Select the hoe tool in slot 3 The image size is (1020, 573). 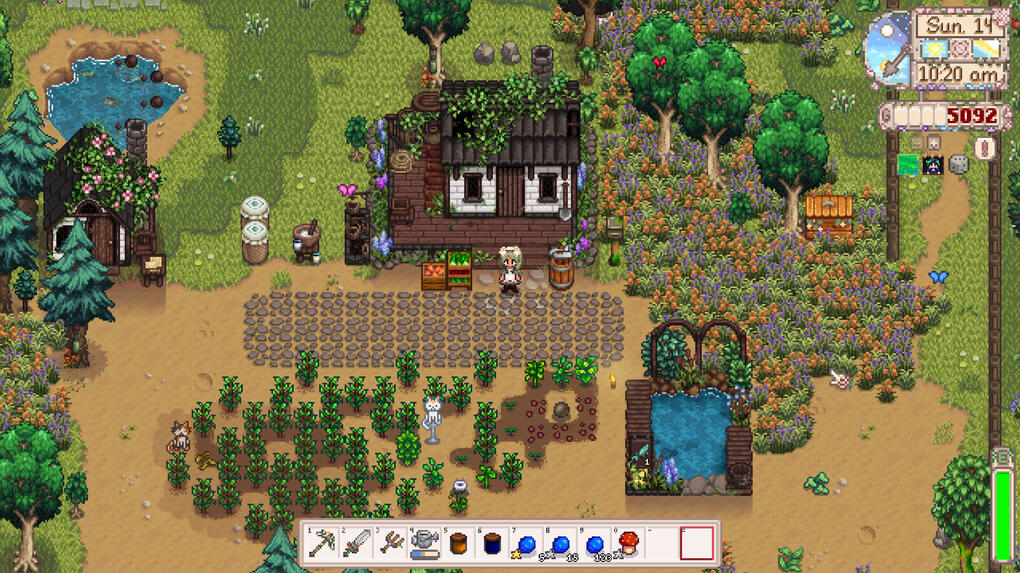coord(392,545)
